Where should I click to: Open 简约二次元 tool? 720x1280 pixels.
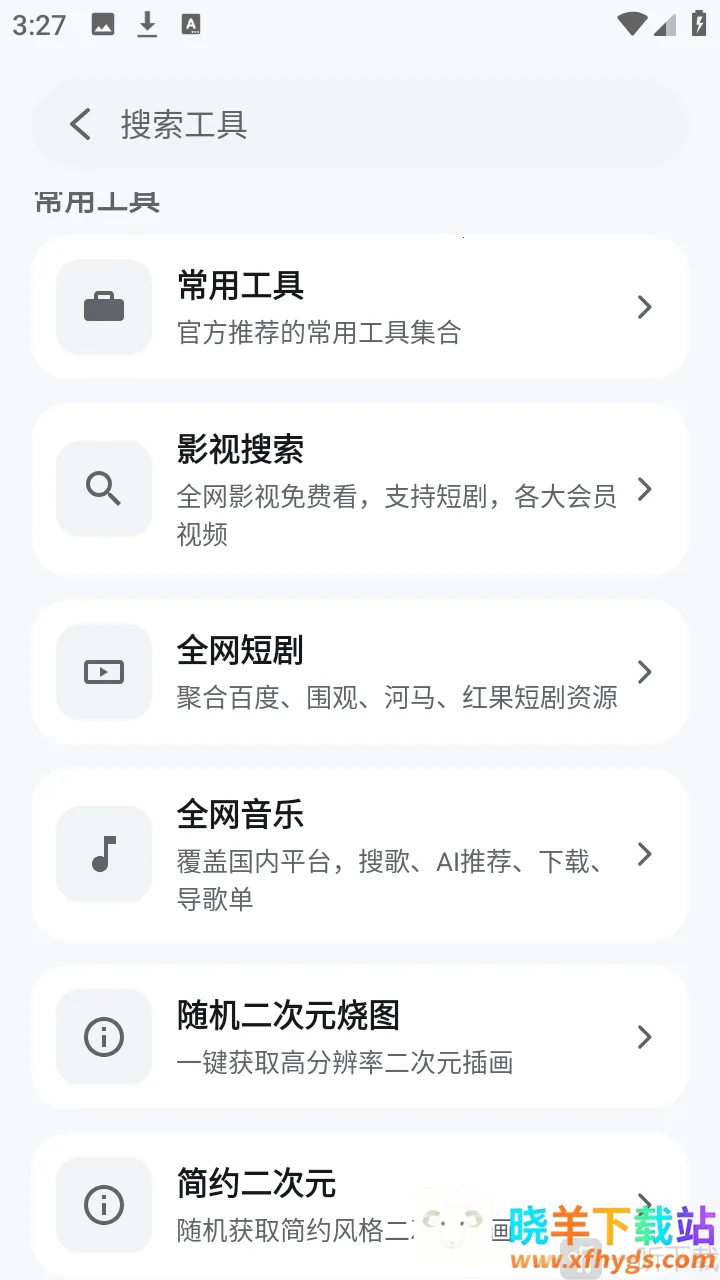click(x=300, y=1203)
